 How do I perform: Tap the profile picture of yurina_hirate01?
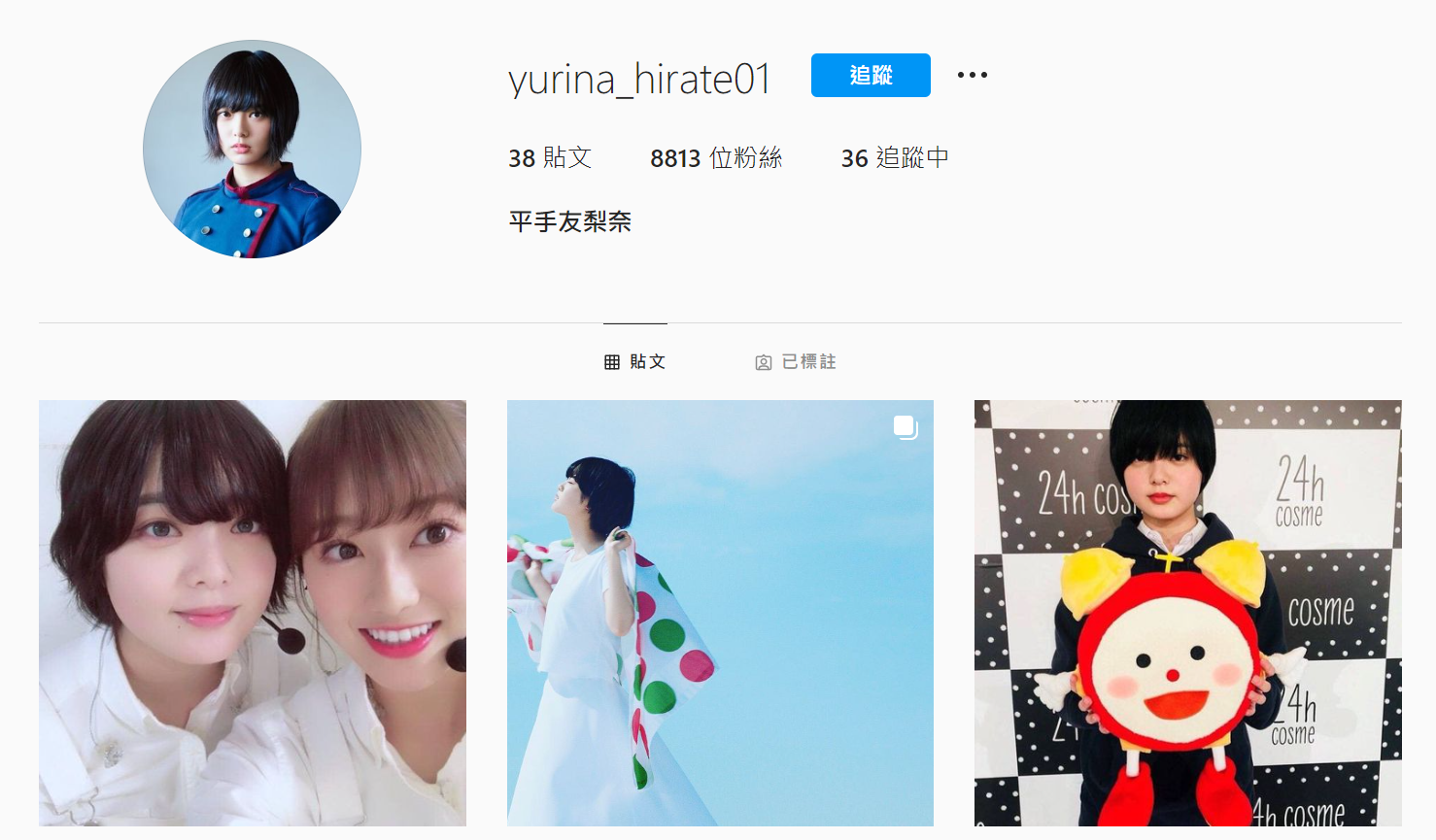click(252, 149)
